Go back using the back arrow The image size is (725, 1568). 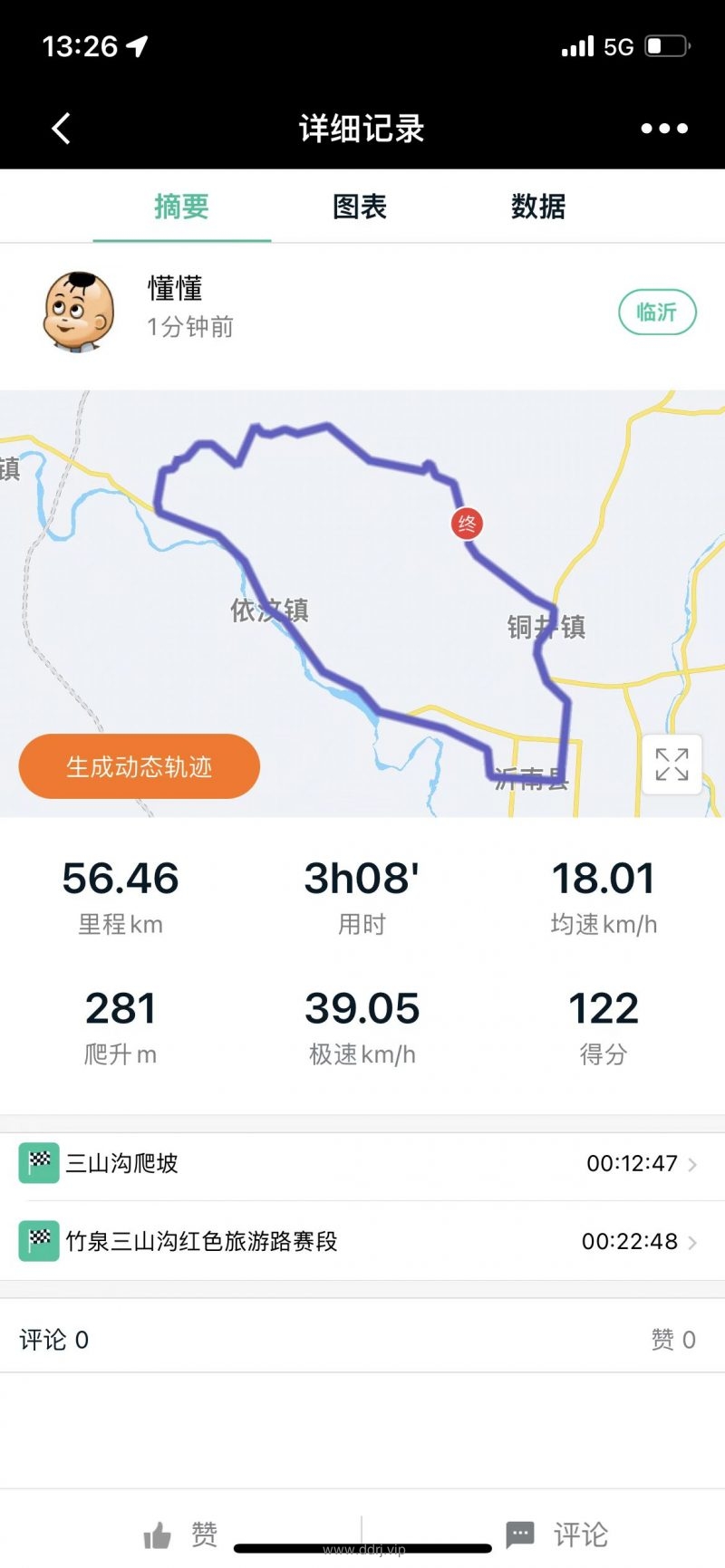coord(61,129)
